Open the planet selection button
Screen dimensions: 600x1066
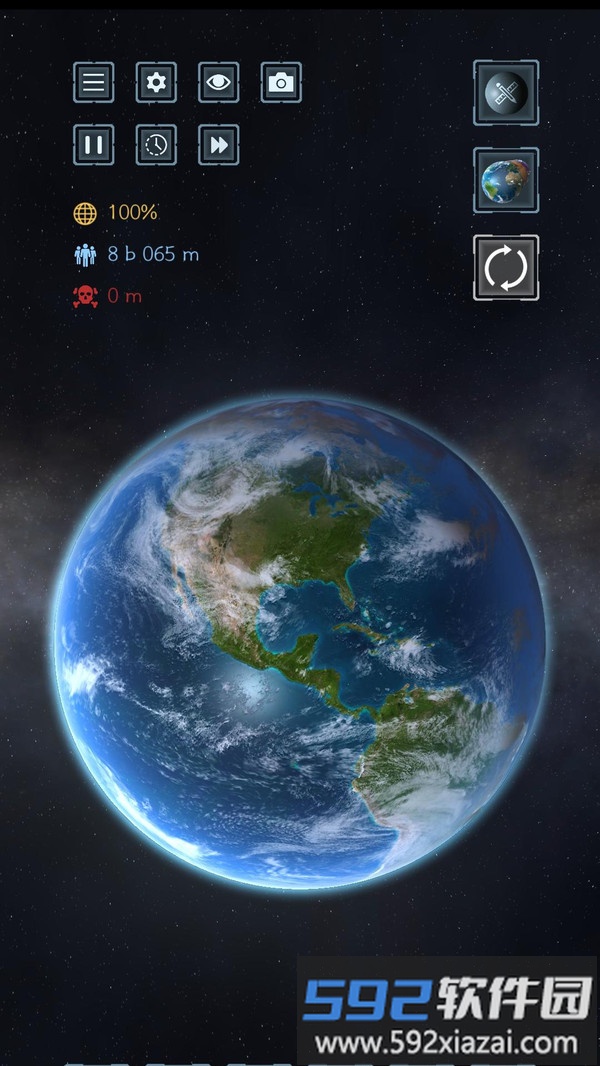(506, 180)
